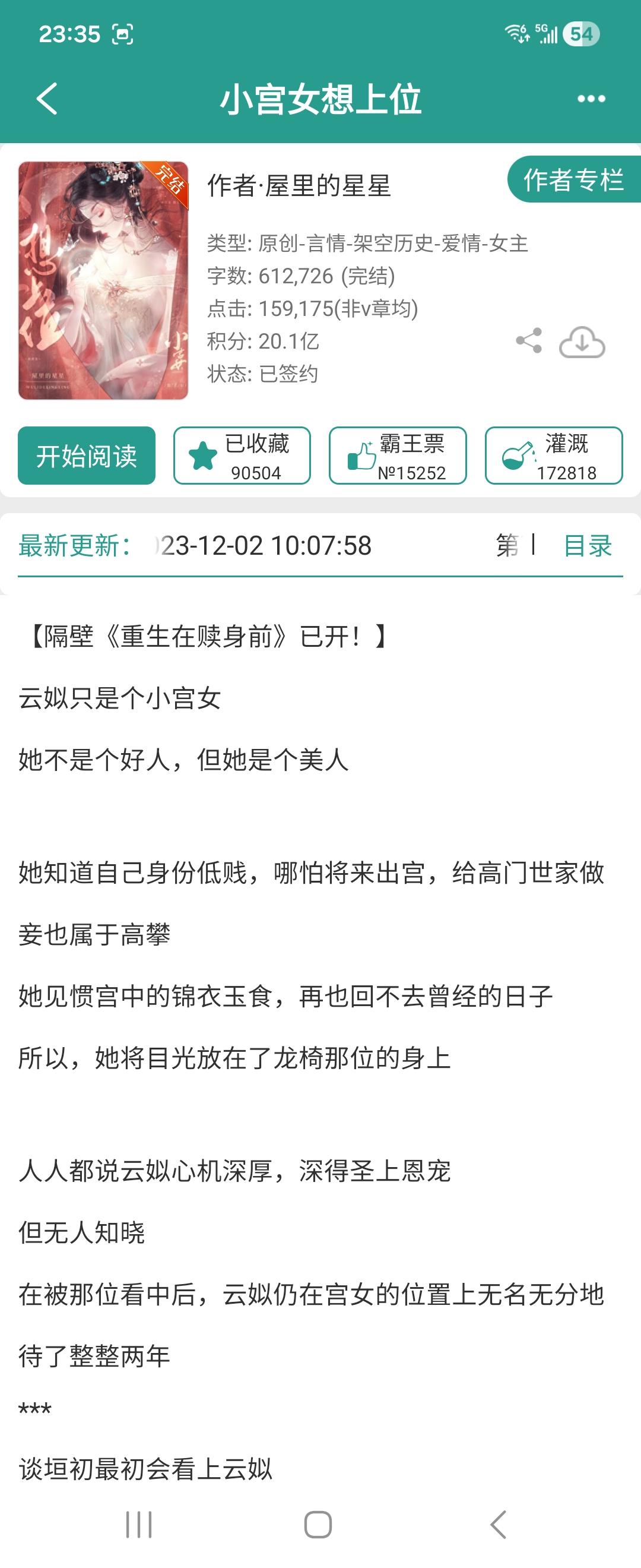Toggle the Wi-Fi indicator in status bar
This screenshot has height=1568, width=641.
tap(515, 33)
